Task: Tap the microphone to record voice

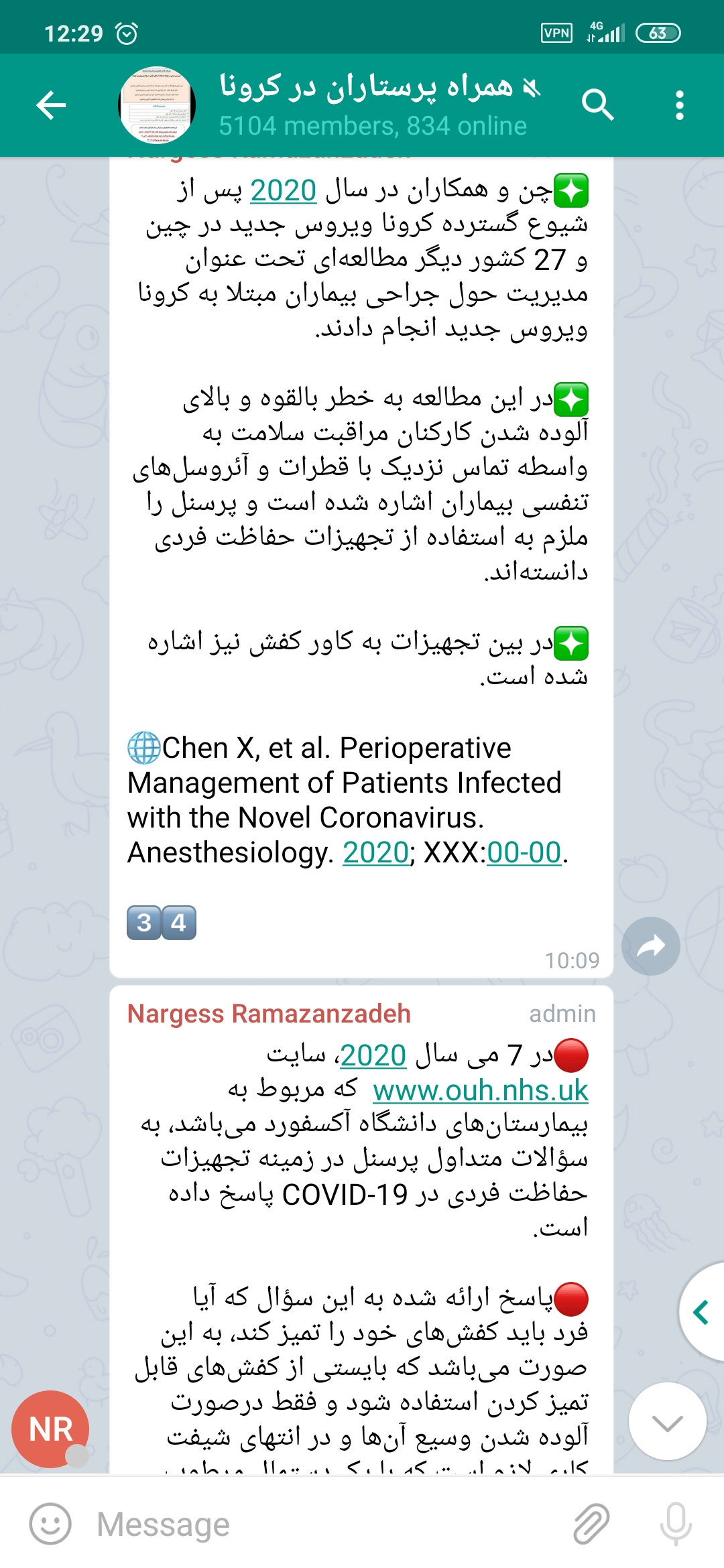Action: (675, 1524)
